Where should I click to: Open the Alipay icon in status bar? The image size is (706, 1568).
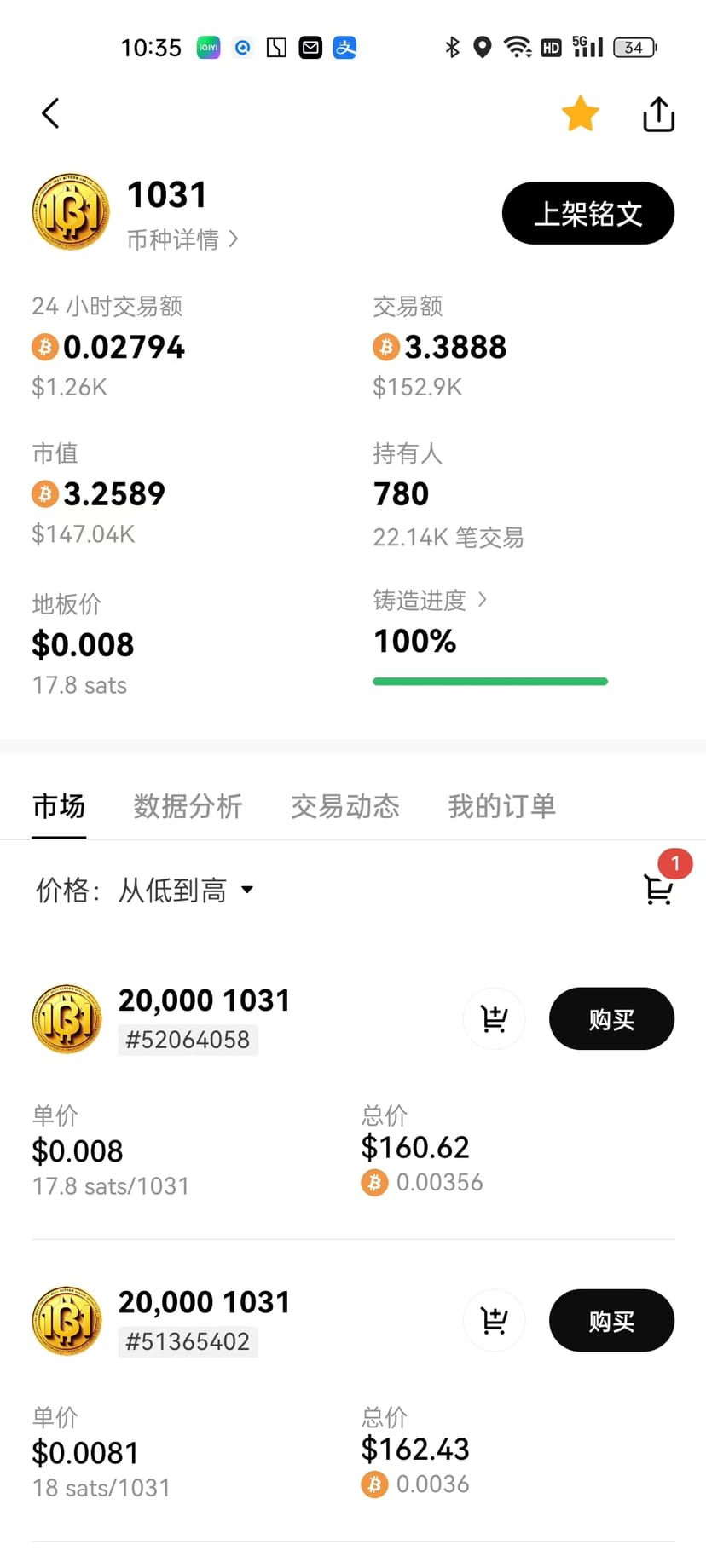pyautogui.click(x=345, y=48)
